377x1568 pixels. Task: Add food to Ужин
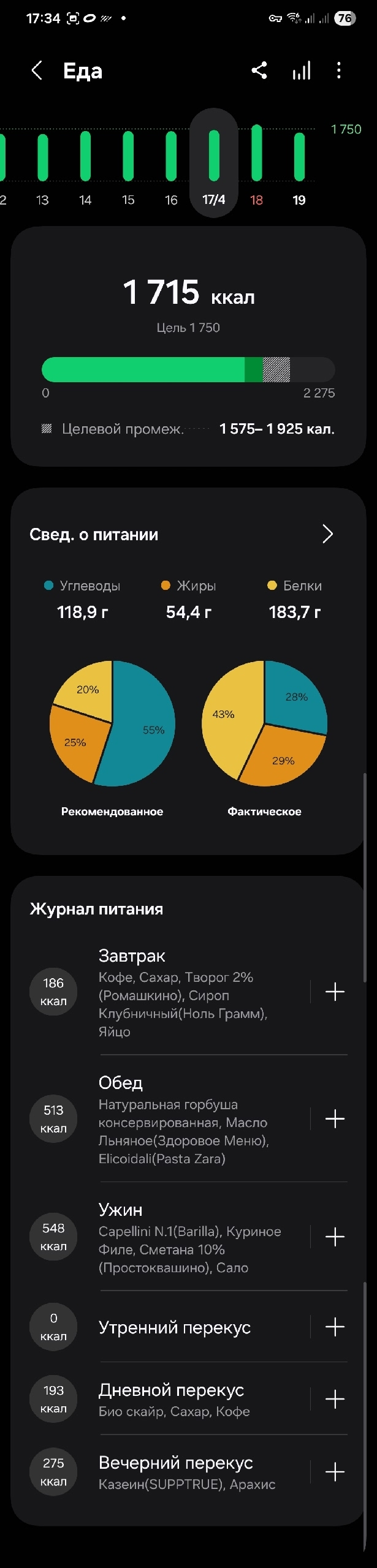tap(335, 1237)
